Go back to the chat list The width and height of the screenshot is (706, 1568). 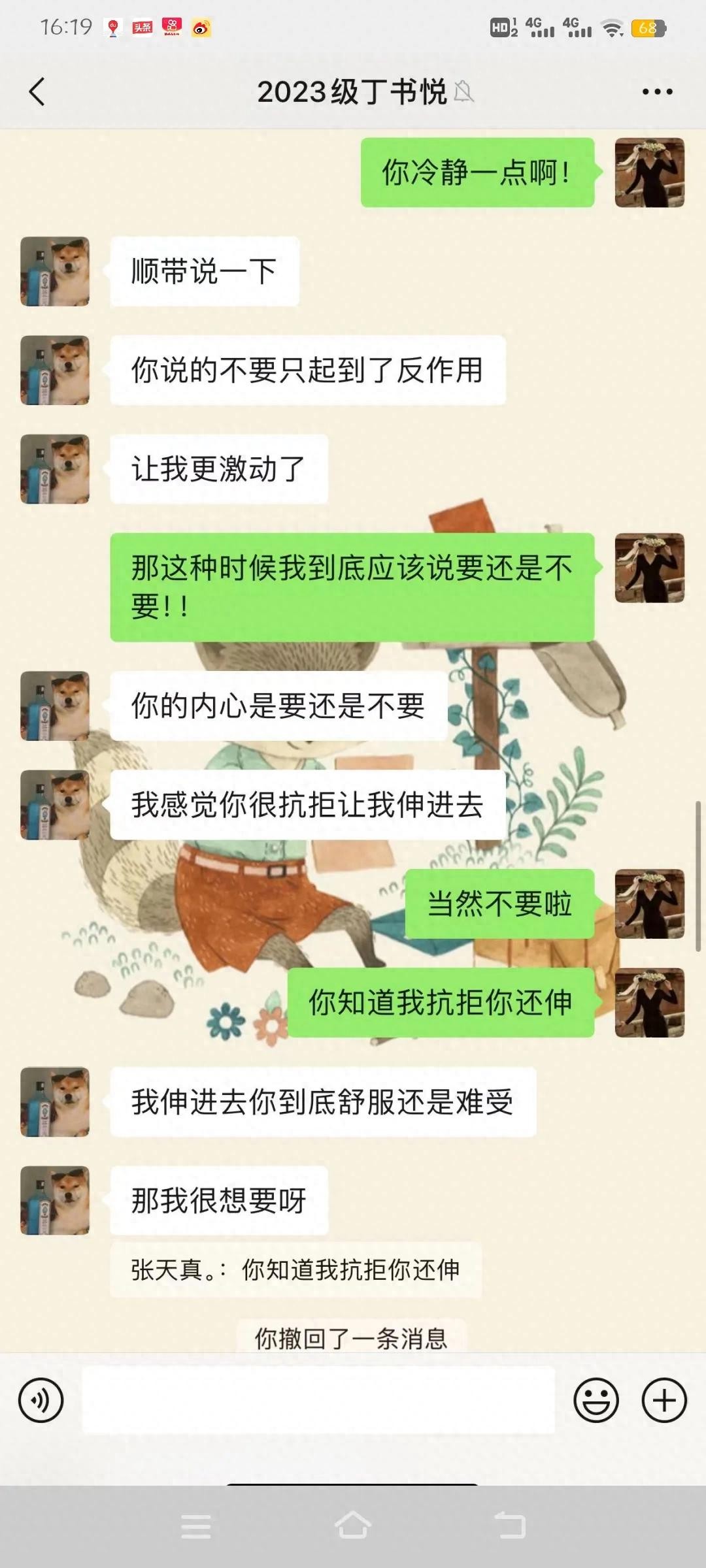37,91
